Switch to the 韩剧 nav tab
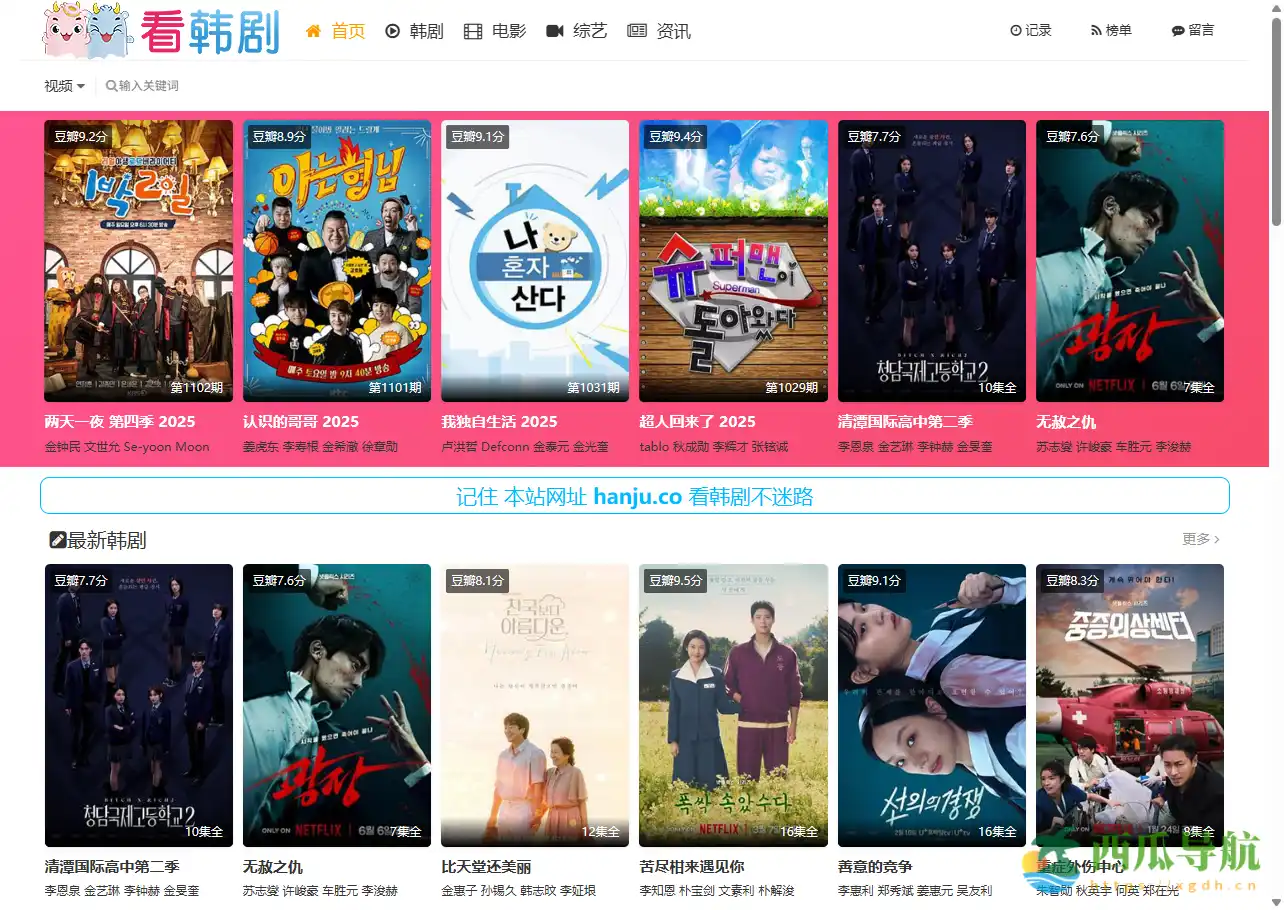This screenshot has height=910, width=1284. pos(415,31)
